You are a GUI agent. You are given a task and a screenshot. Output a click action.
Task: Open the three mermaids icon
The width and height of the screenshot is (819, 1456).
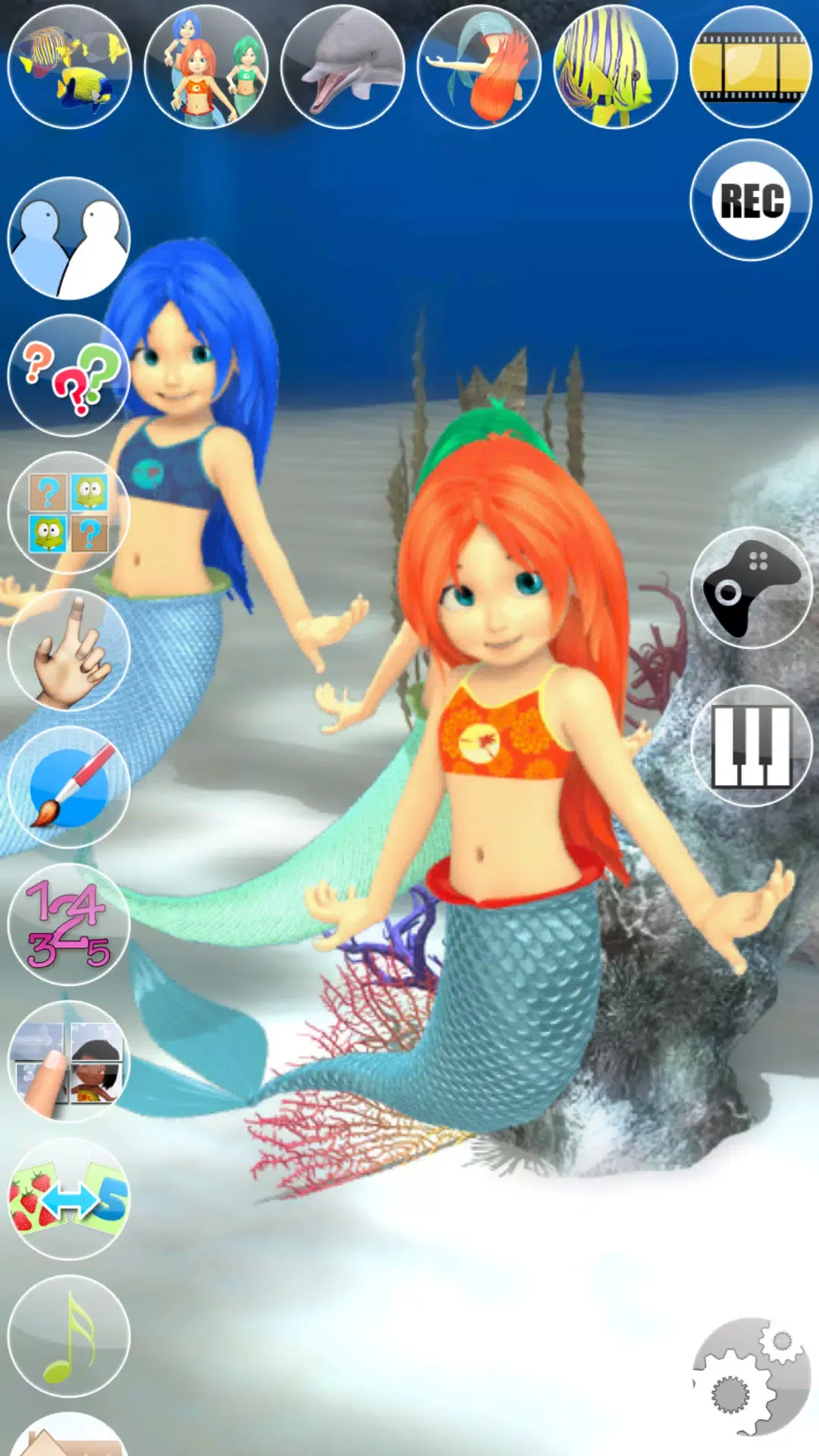click(206, 67)
